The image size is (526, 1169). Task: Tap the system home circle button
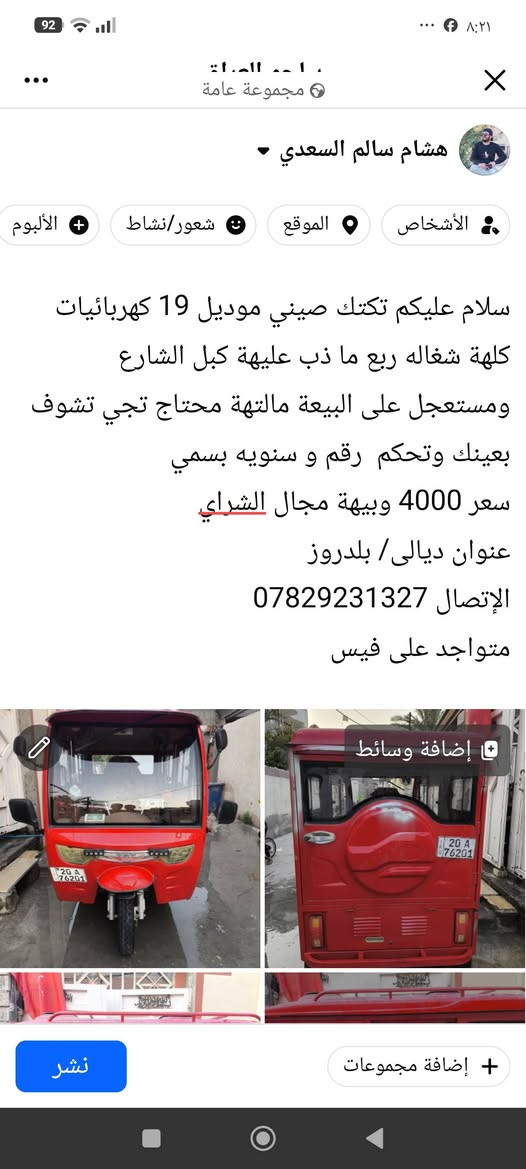(x=262, y=1138)
